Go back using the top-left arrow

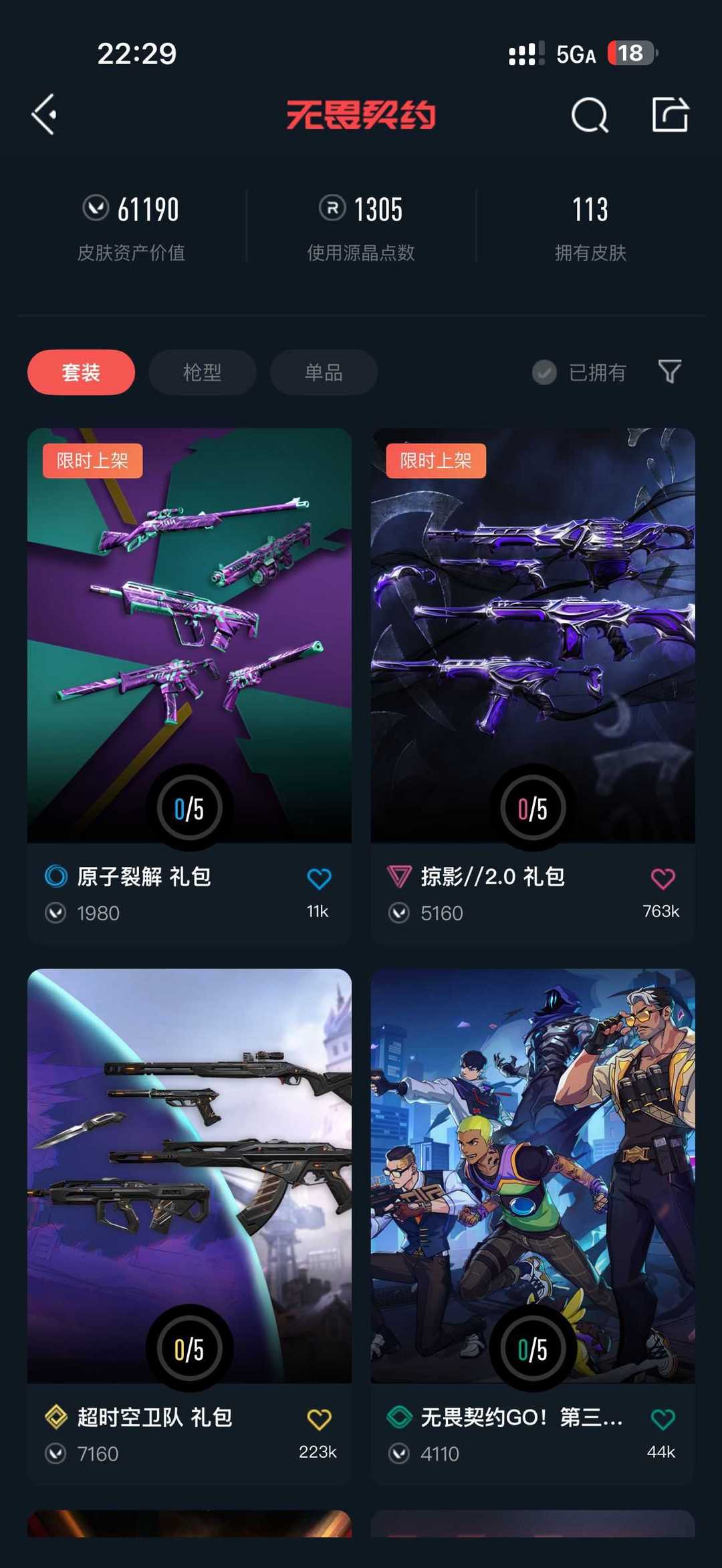click(44, 114)
